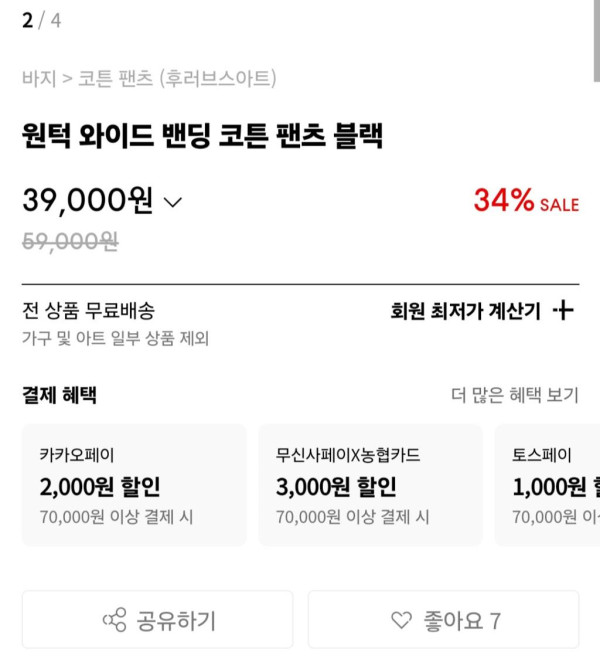Image resolution: width=600 pixels, height=659 pixels.
Task: Share this product with 공유하기
Action: [158, 620]
